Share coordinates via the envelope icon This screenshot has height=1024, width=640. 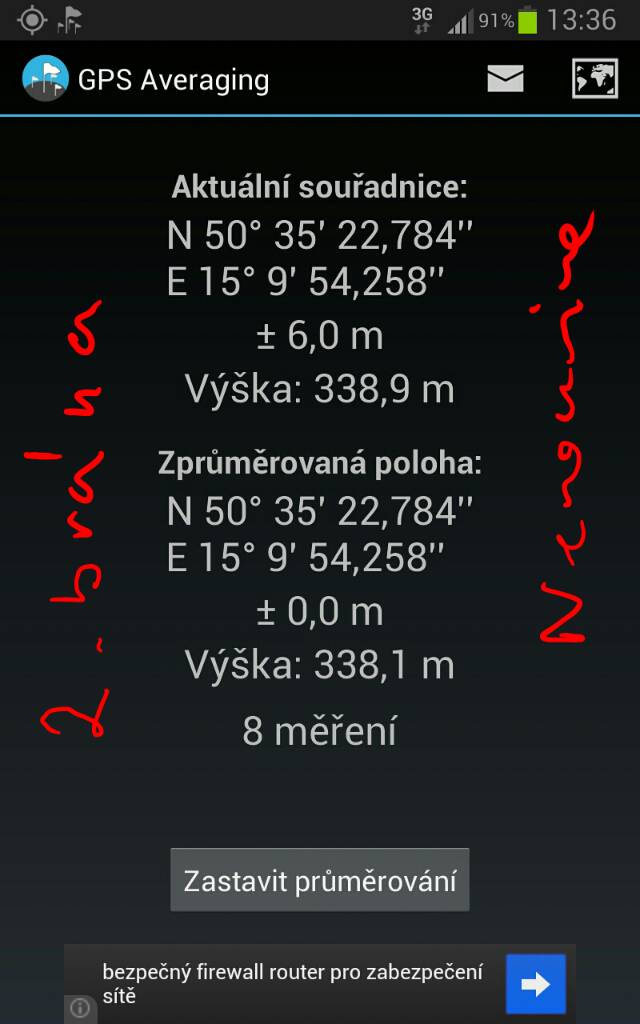(505, 78)
